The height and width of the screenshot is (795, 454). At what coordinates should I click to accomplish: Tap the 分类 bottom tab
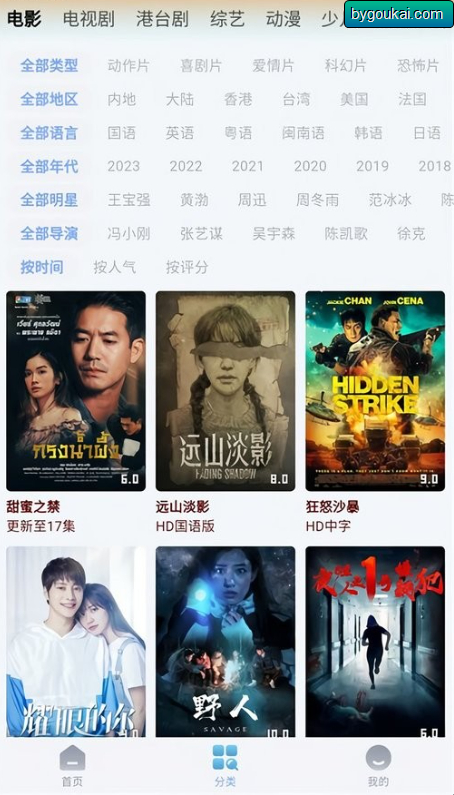(225, 766)
